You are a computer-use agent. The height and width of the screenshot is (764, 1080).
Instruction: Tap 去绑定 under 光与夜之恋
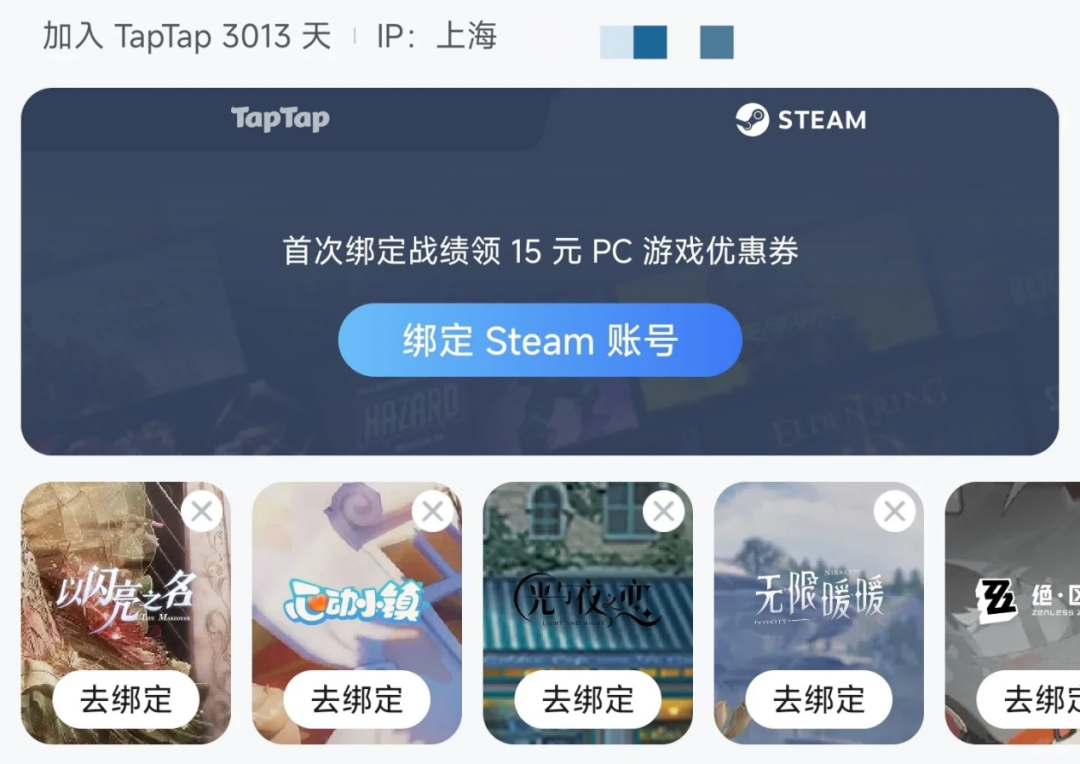click(588, 699)
